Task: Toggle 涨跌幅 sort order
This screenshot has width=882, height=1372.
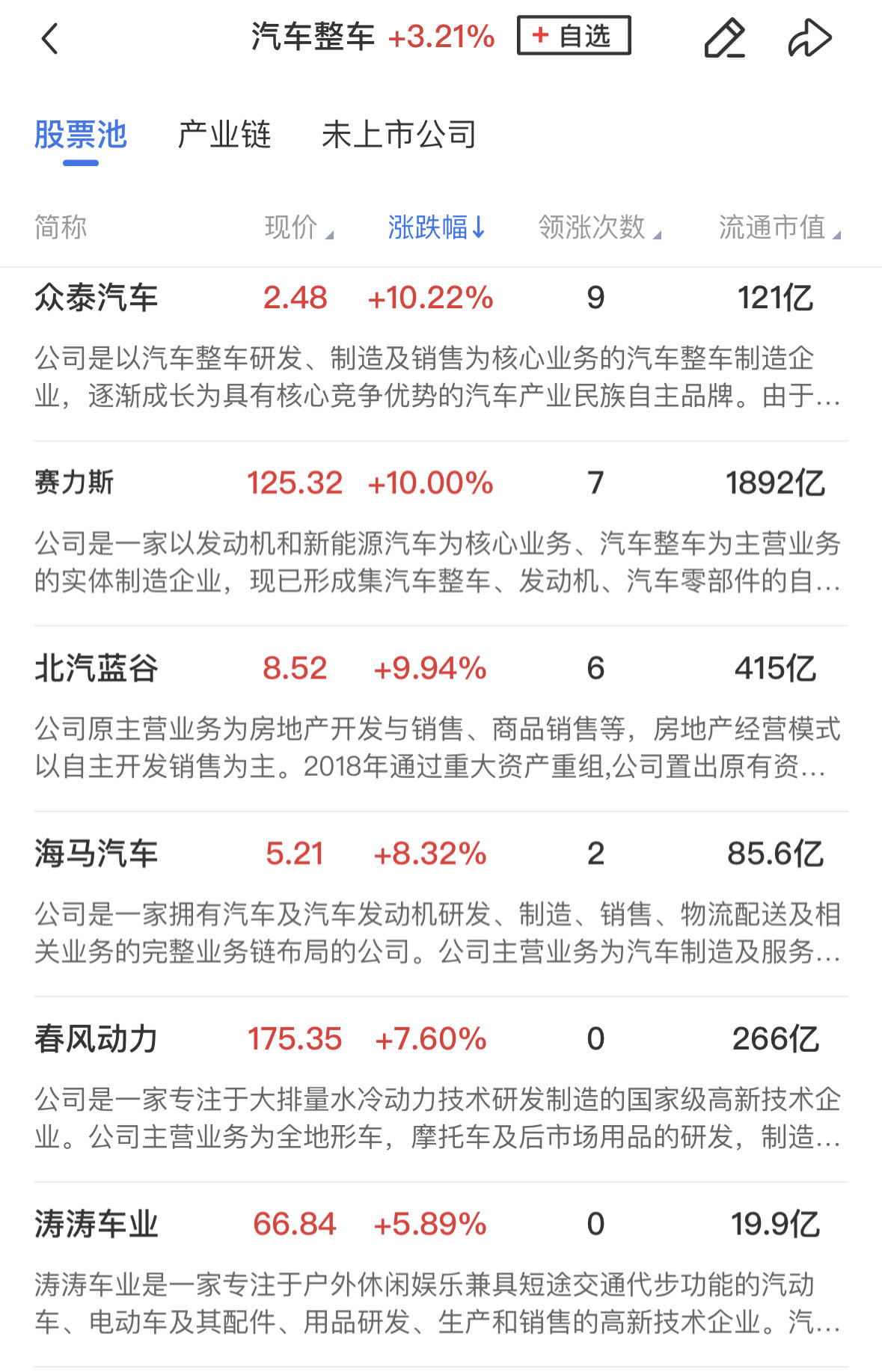Action: (x=436, y=227)
